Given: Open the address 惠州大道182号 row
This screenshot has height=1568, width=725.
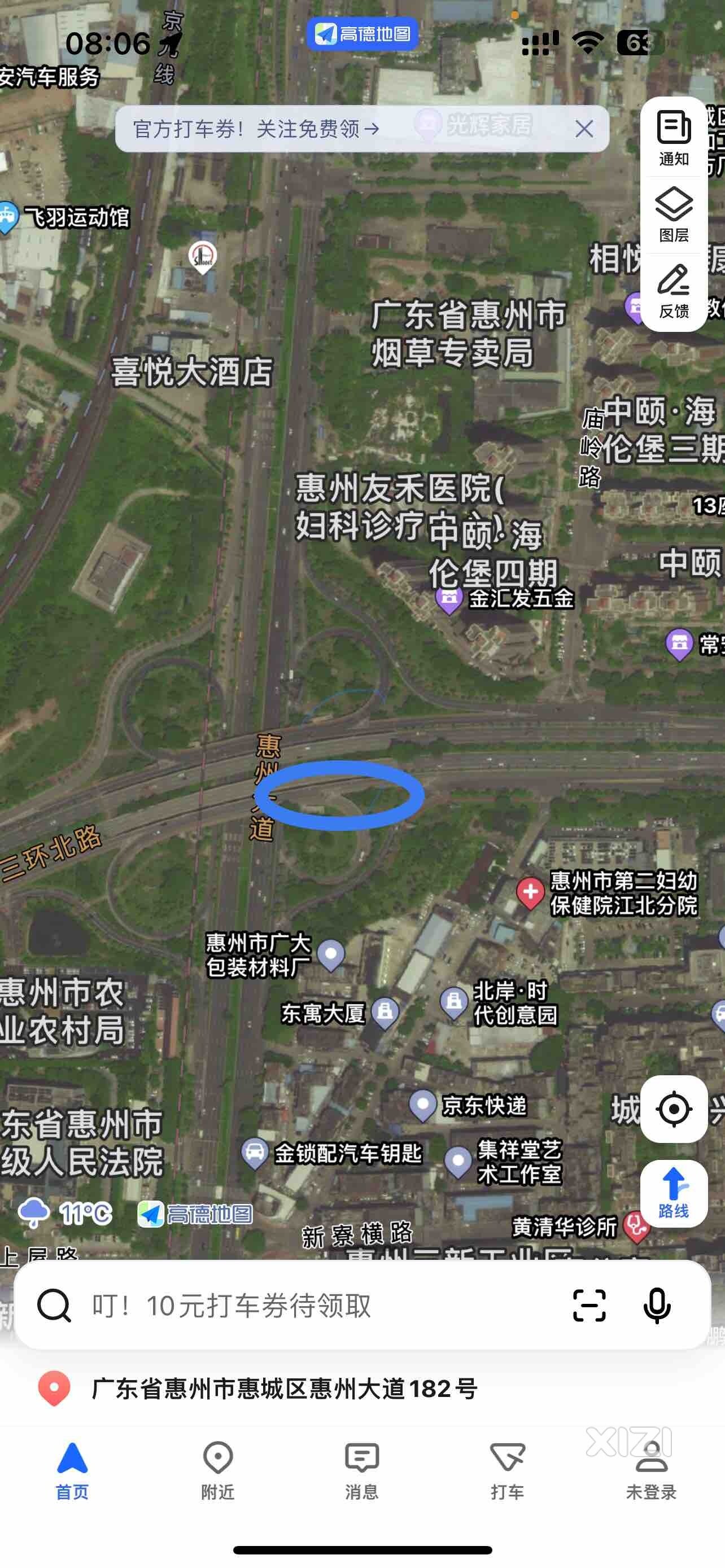Looking at the screenshot, I should 283,1389.
